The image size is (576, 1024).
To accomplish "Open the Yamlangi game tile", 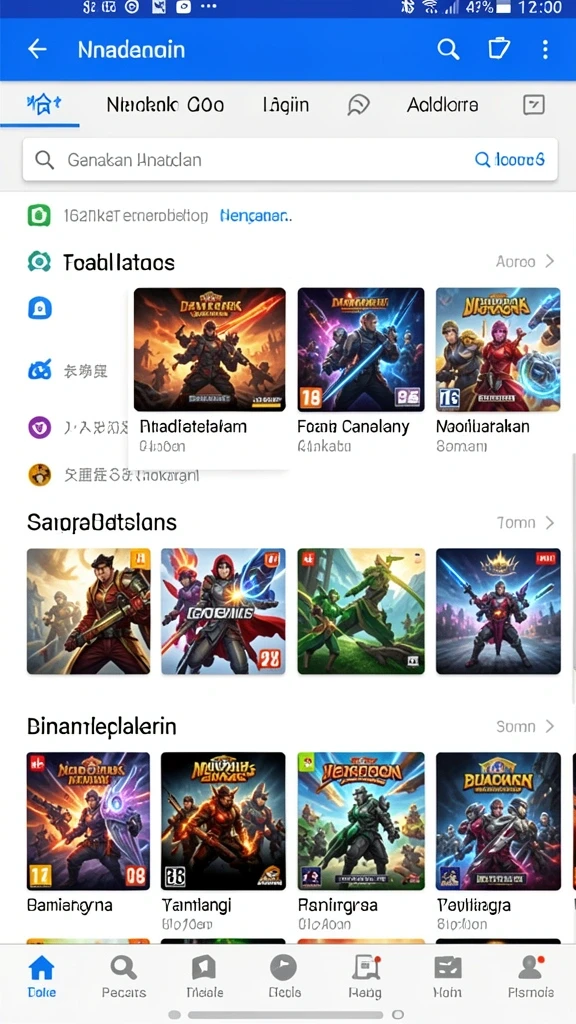I will tap(223, 841).
